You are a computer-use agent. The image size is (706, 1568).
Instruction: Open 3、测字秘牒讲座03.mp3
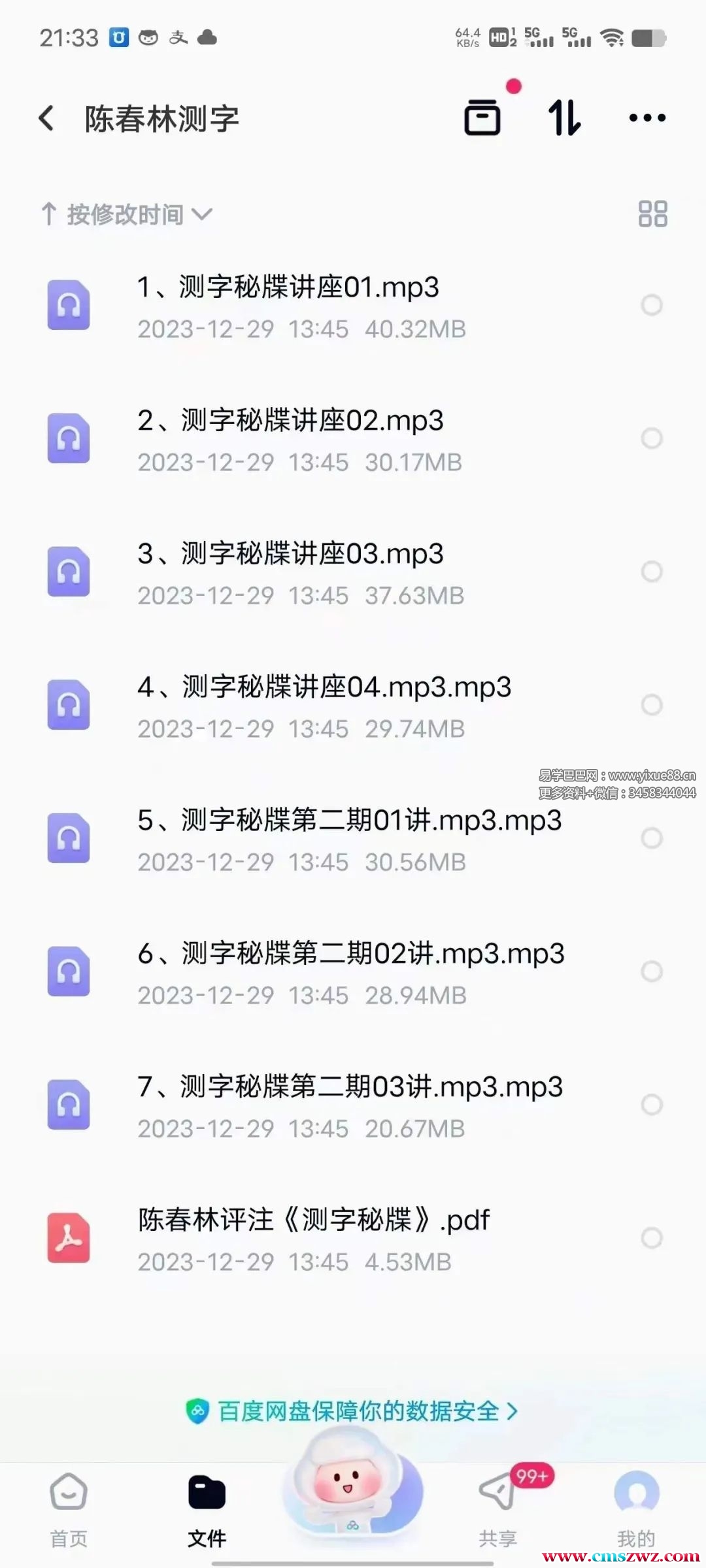353,572
